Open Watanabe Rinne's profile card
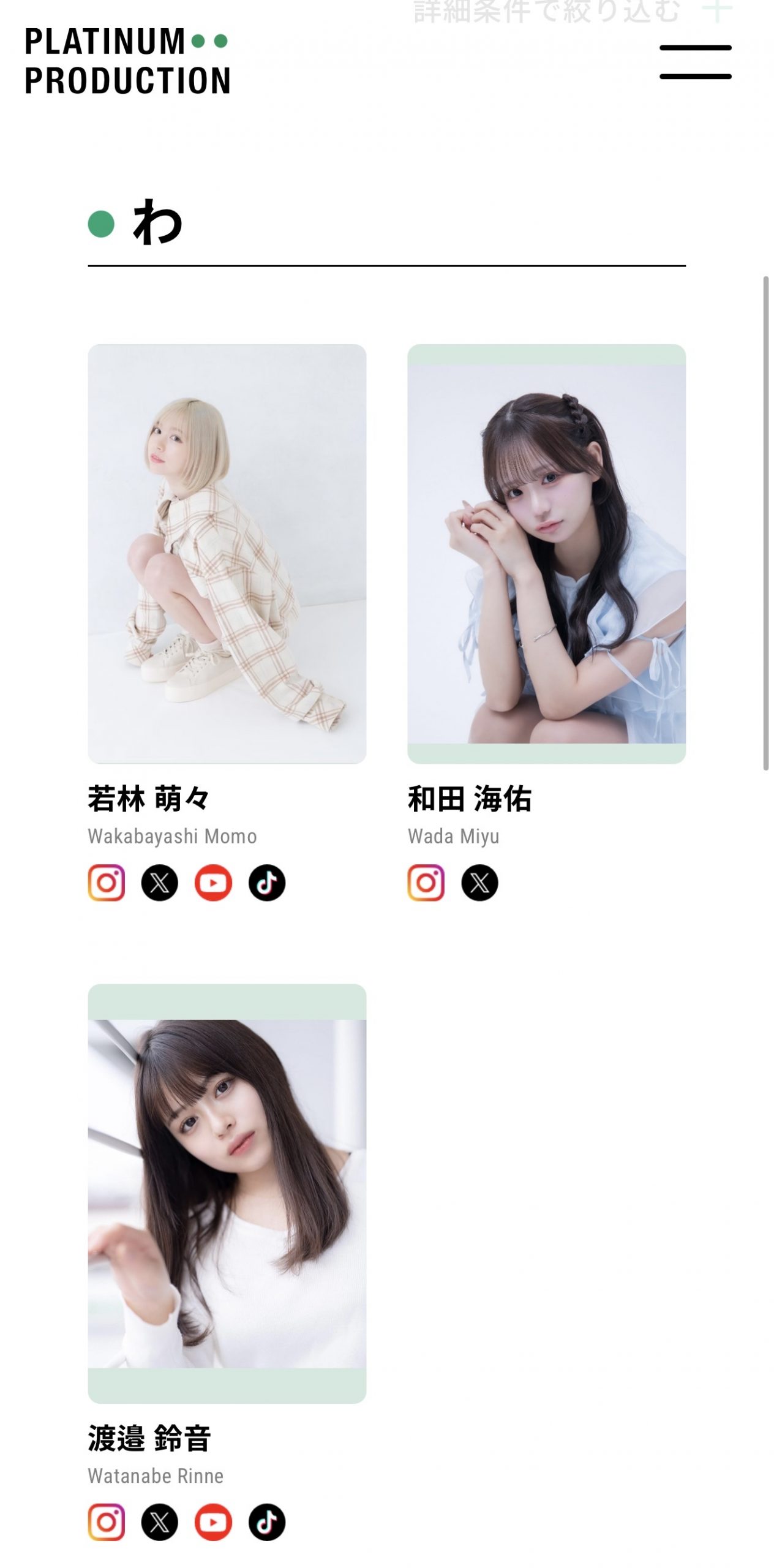Viewport: 774px width, 1568px height. pyautogui.click(x=227, y=1193)
